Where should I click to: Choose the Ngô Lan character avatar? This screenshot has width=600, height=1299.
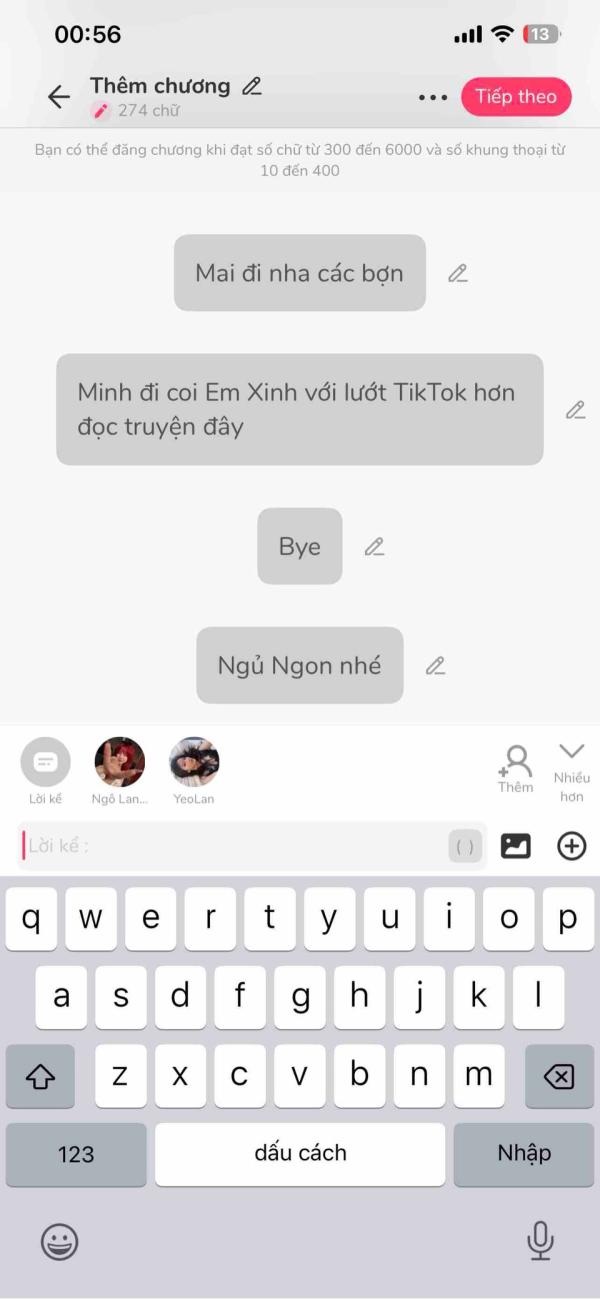coord(119,771)
